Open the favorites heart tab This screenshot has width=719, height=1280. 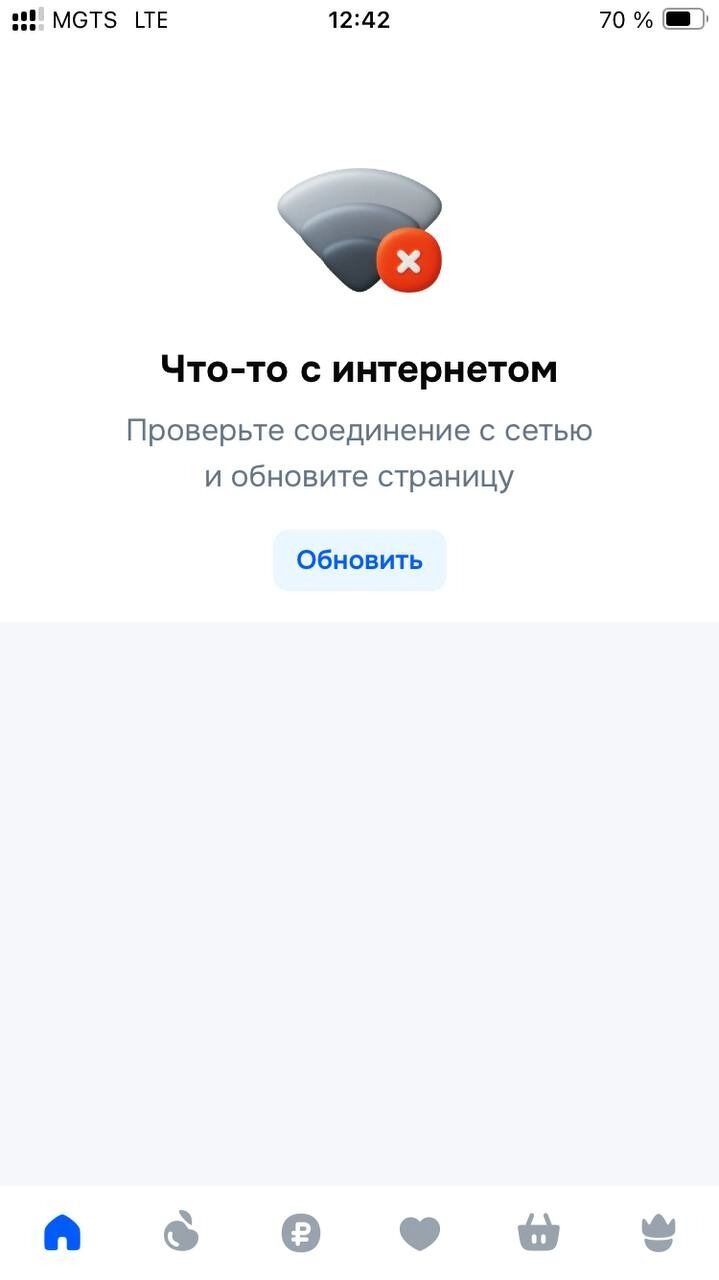point(420,1233)
